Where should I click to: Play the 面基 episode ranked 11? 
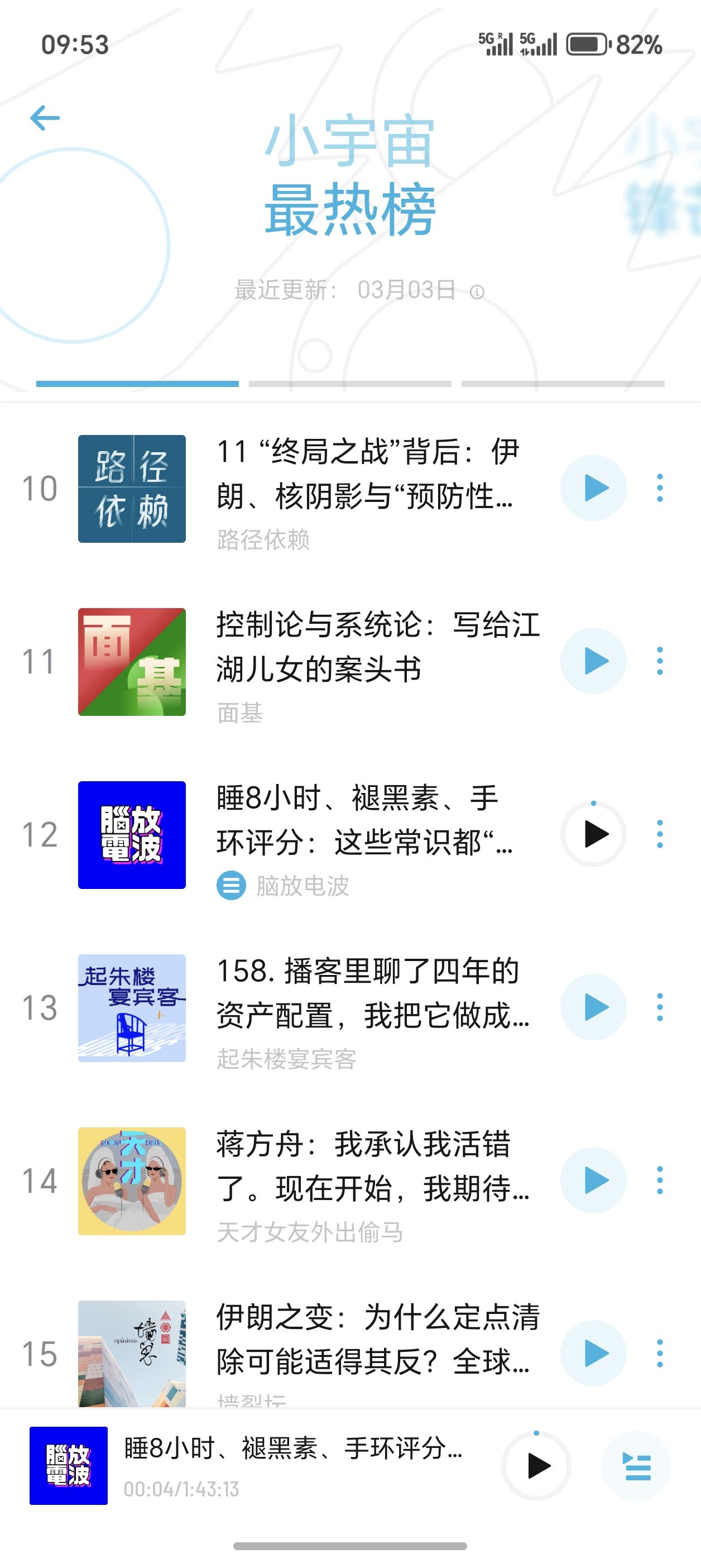593,661
